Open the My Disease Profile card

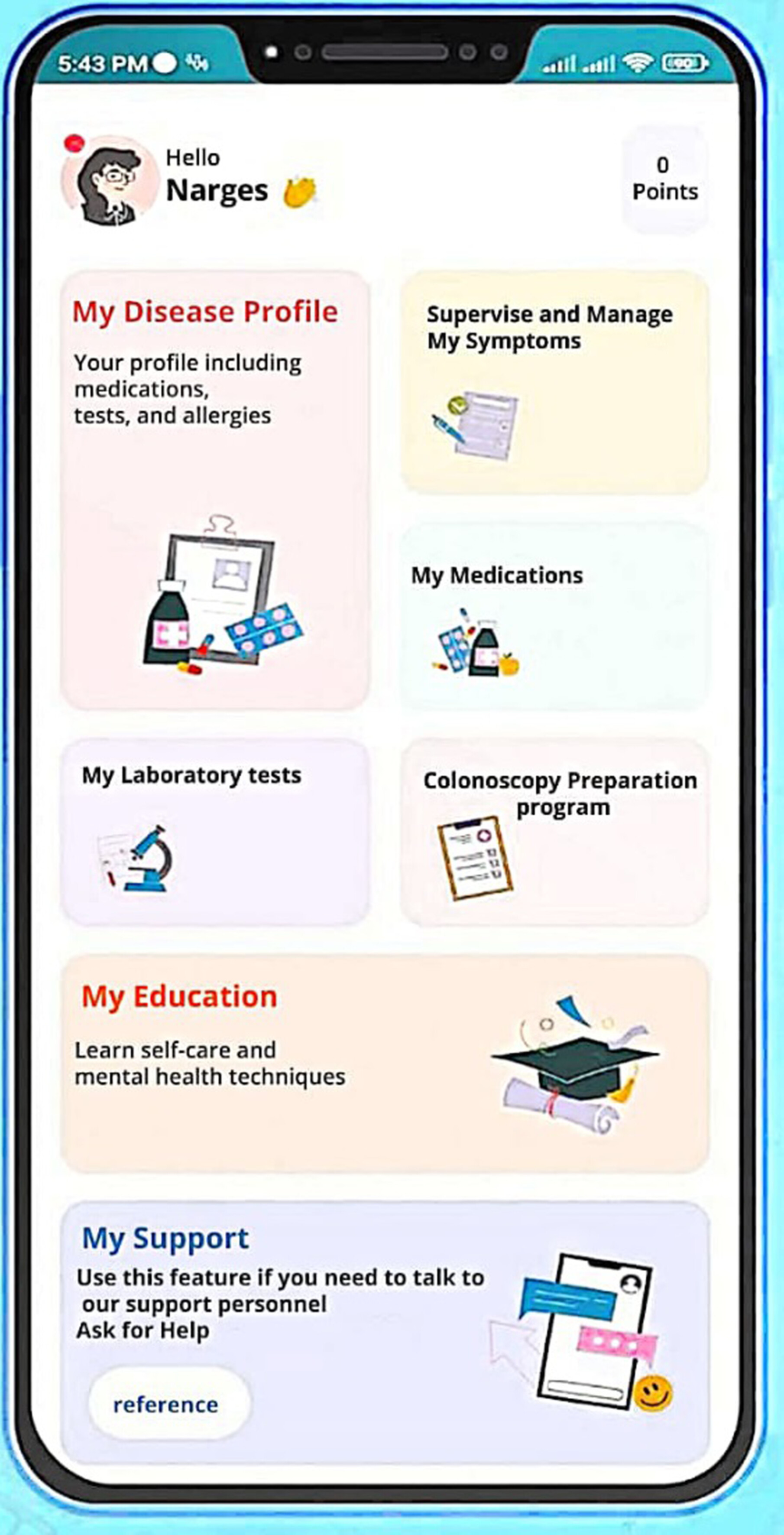tap(215, 491)
